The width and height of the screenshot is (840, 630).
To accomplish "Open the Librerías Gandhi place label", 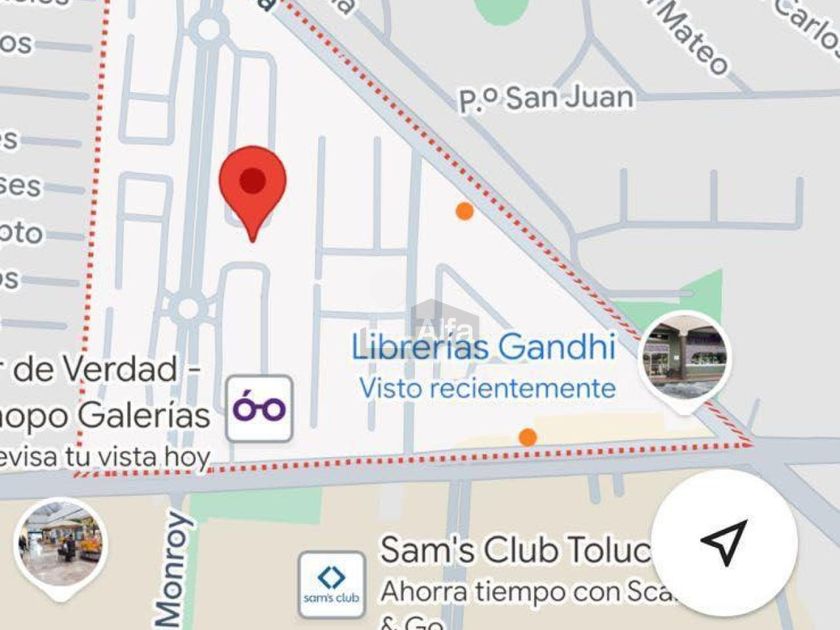I will 483,348.
